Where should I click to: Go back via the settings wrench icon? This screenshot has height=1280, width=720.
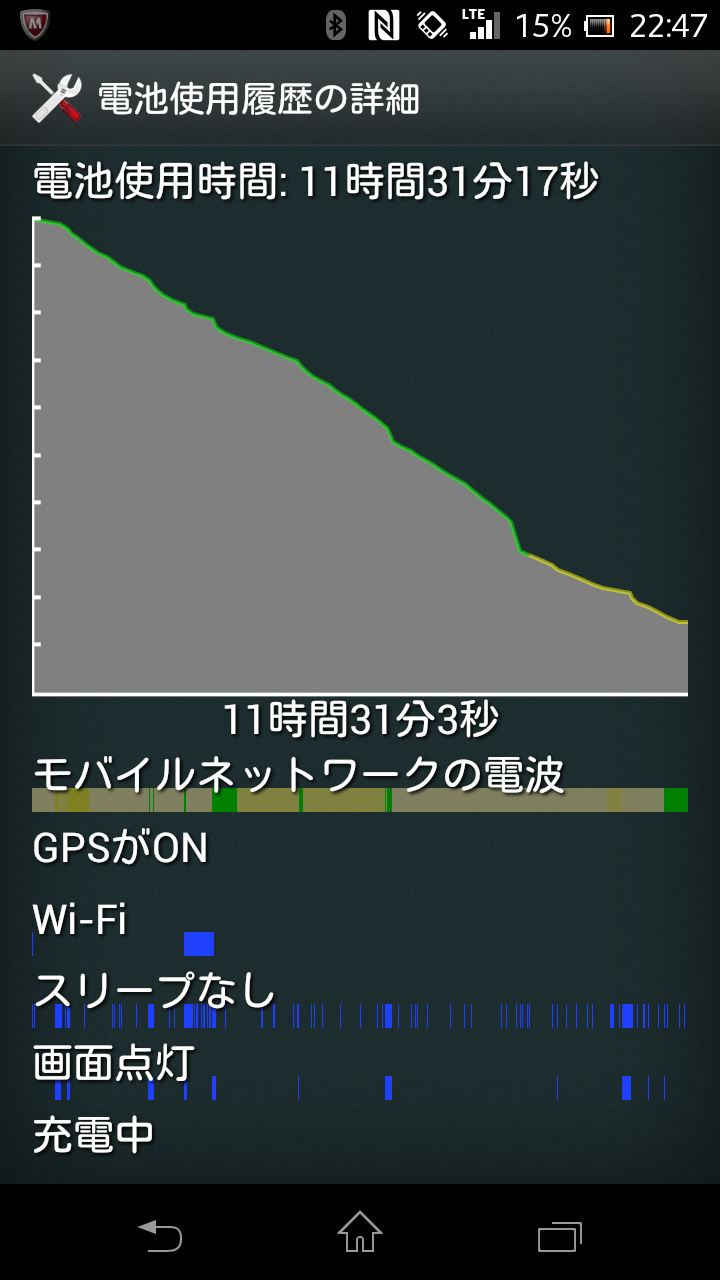coord(57,98)
